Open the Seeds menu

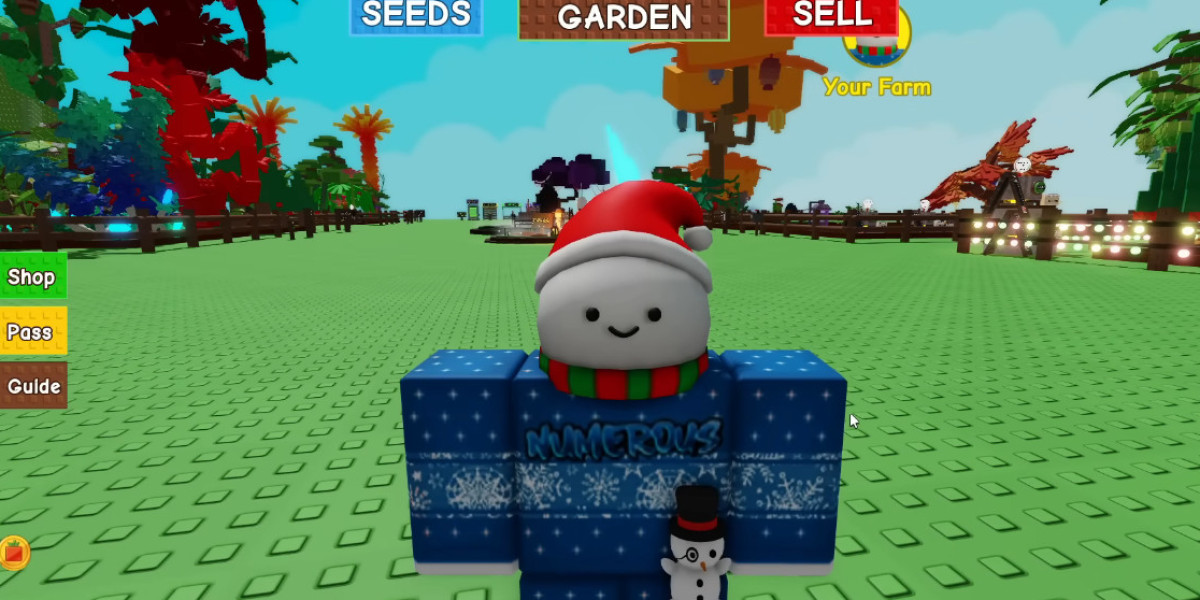(416, 16)
